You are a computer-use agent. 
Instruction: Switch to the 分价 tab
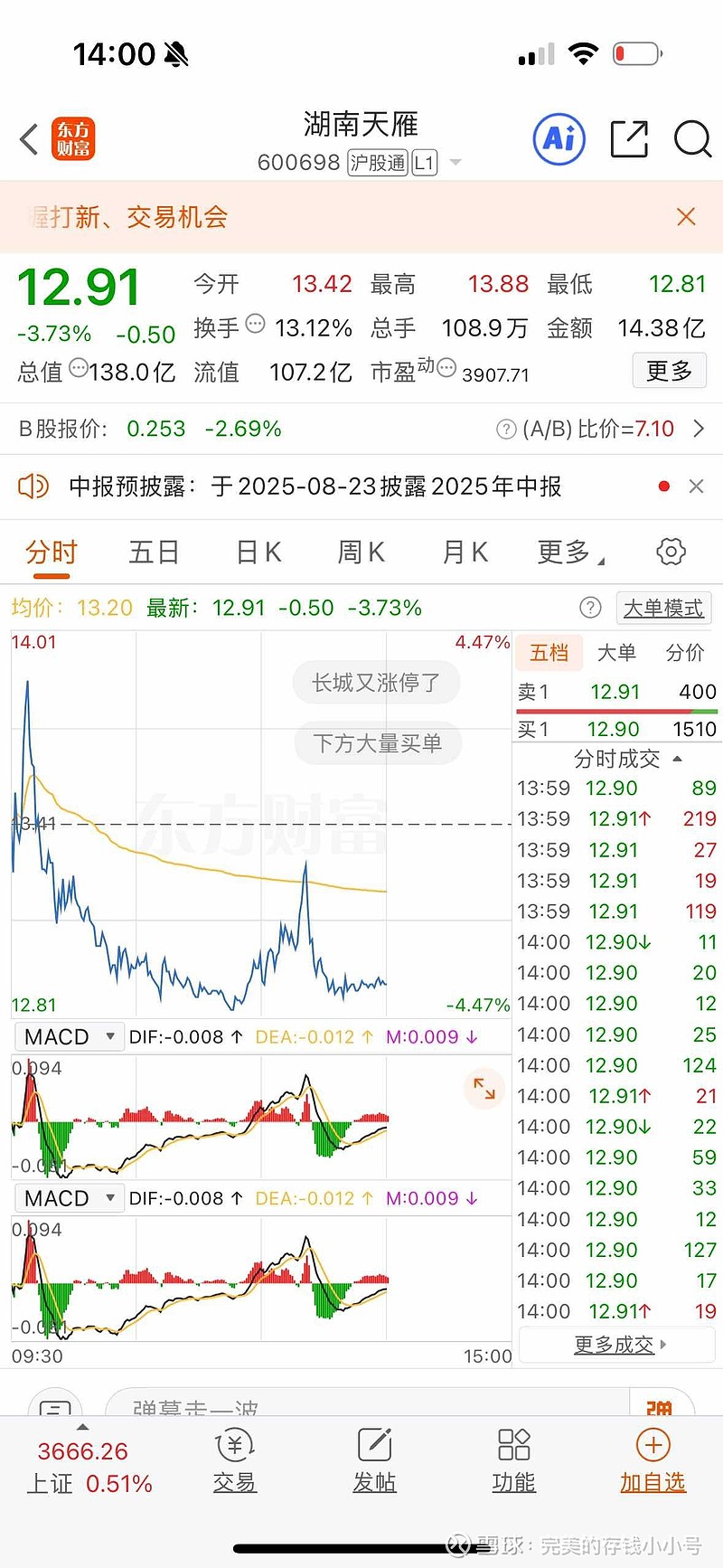(685, 653)
